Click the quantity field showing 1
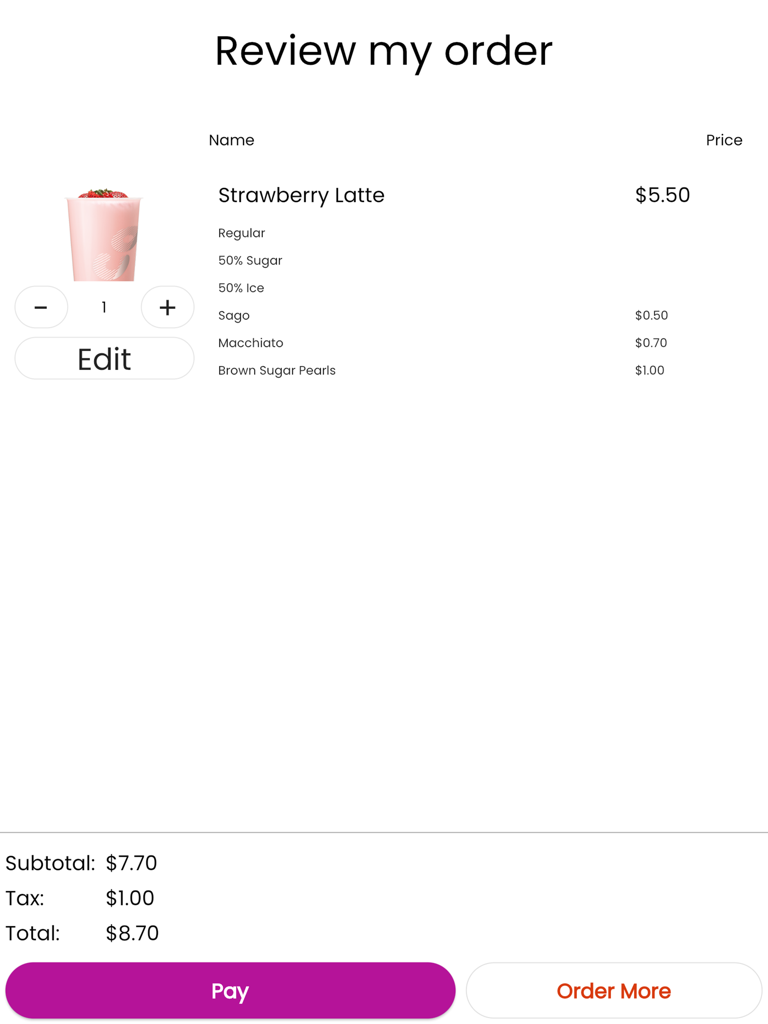Image resolution: width=768 pixels, height=1024 pixels. click(104, 307)
